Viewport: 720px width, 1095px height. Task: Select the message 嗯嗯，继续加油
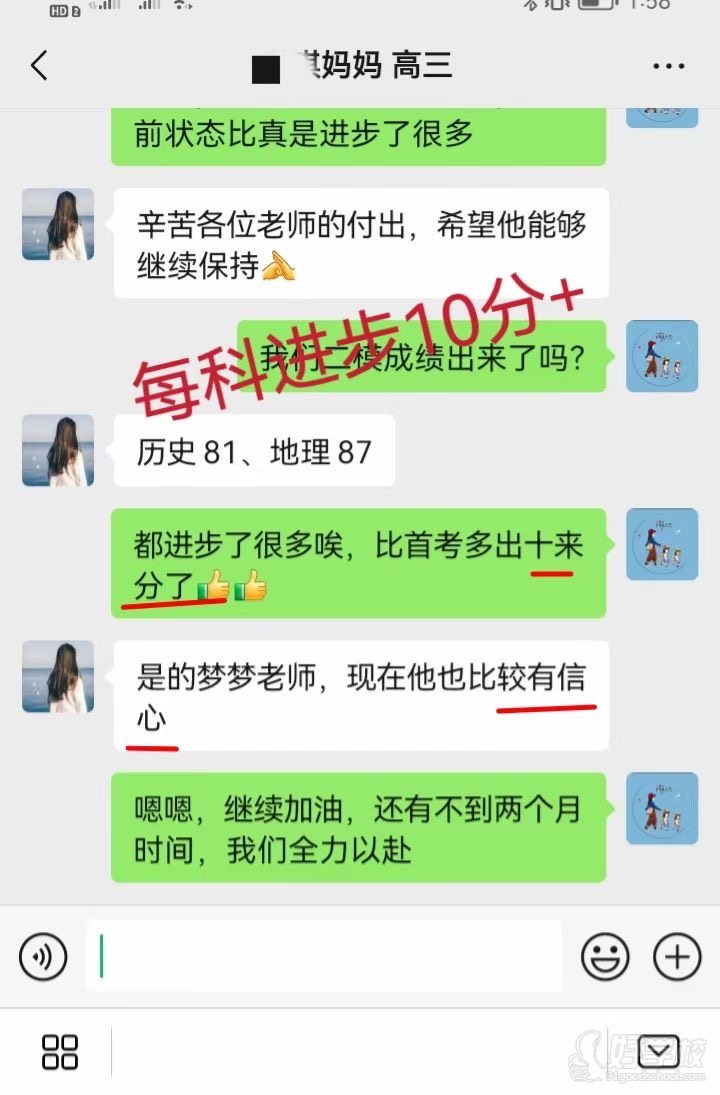pos(360,828)
